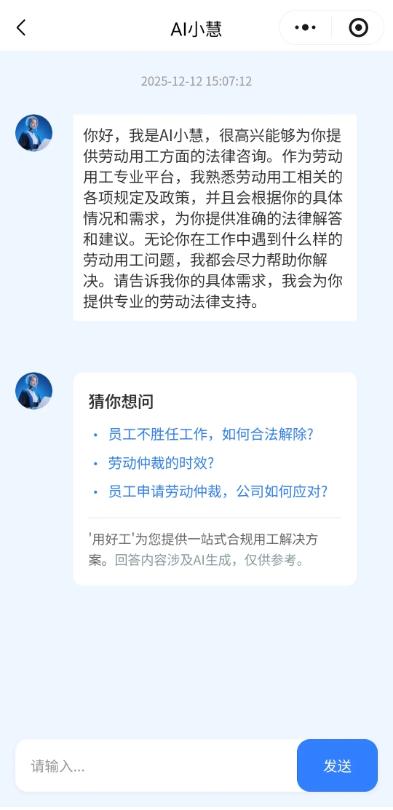The image size is (393, 810).
Task: Select the '劳动仲裁的时效?' suggested question
Action: click(x=161, y=463)
